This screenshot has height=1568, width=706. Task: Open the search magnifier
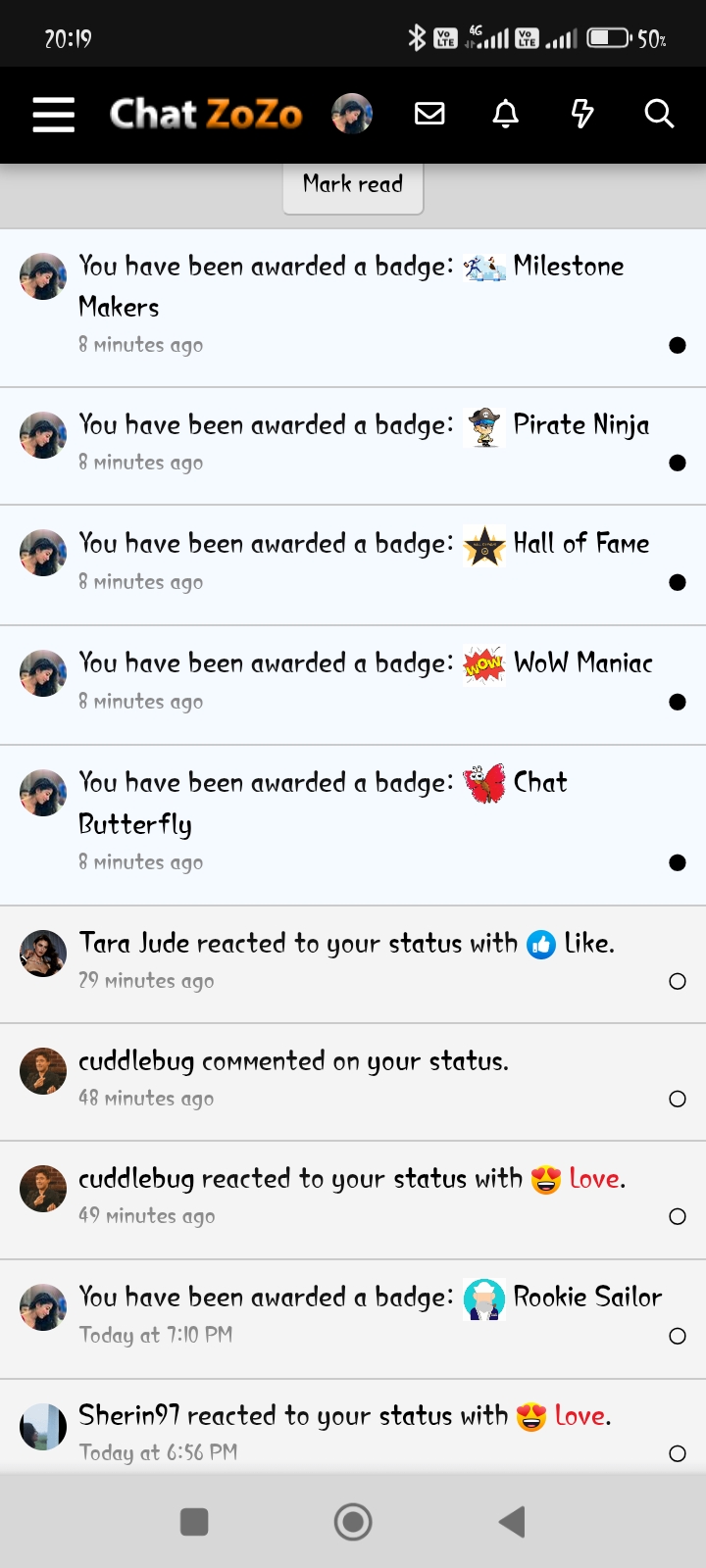[x=659, y=114]
